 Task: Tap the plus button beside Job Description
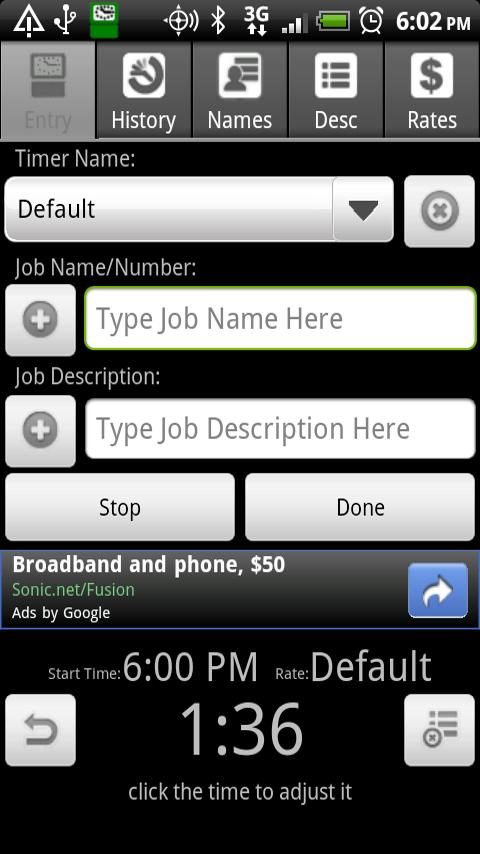(x=40, y=430)
